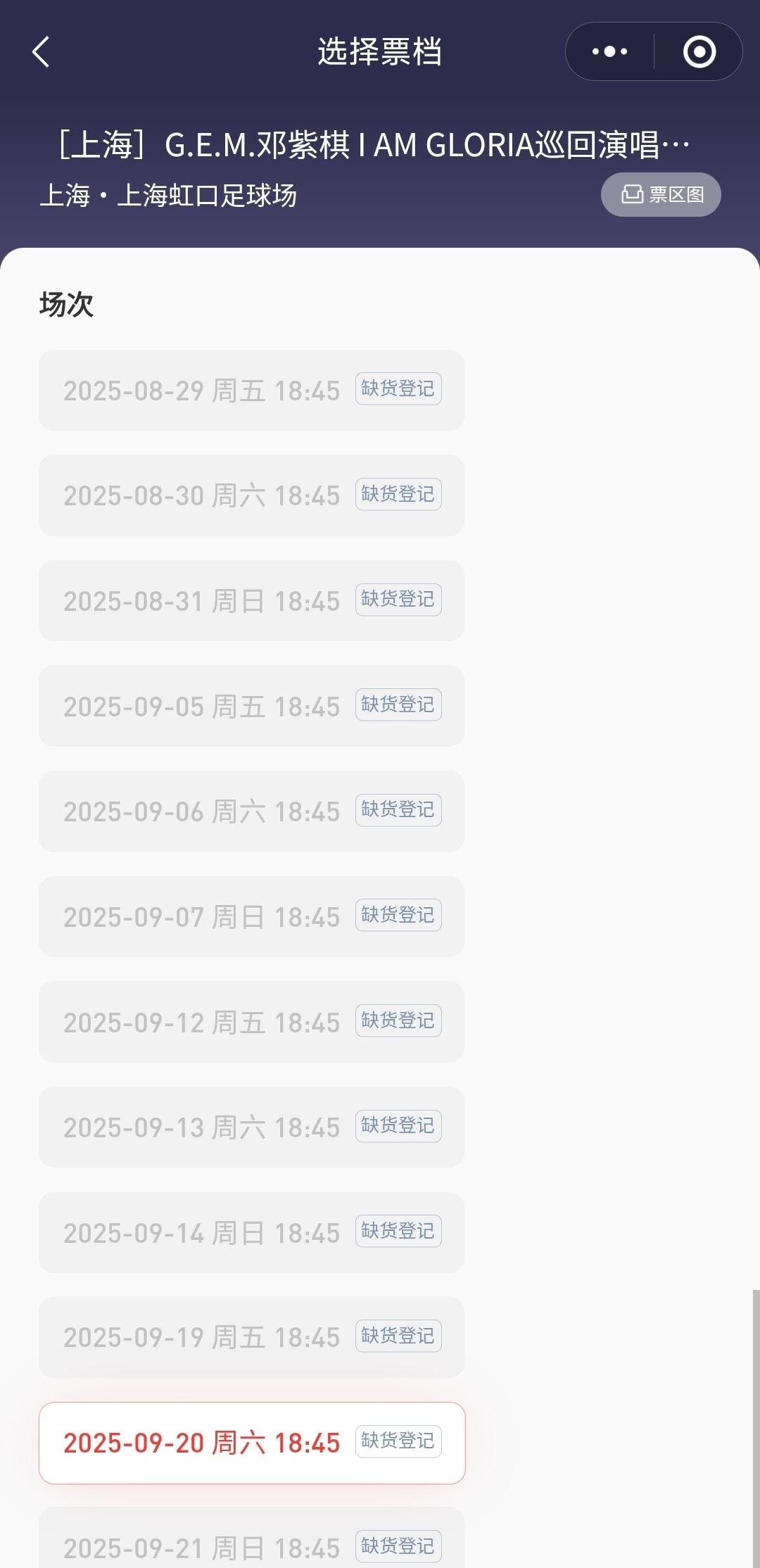Pick the 2025-09-13 周六 session
Screen dimensions: 760x1568
[251, 1127]
